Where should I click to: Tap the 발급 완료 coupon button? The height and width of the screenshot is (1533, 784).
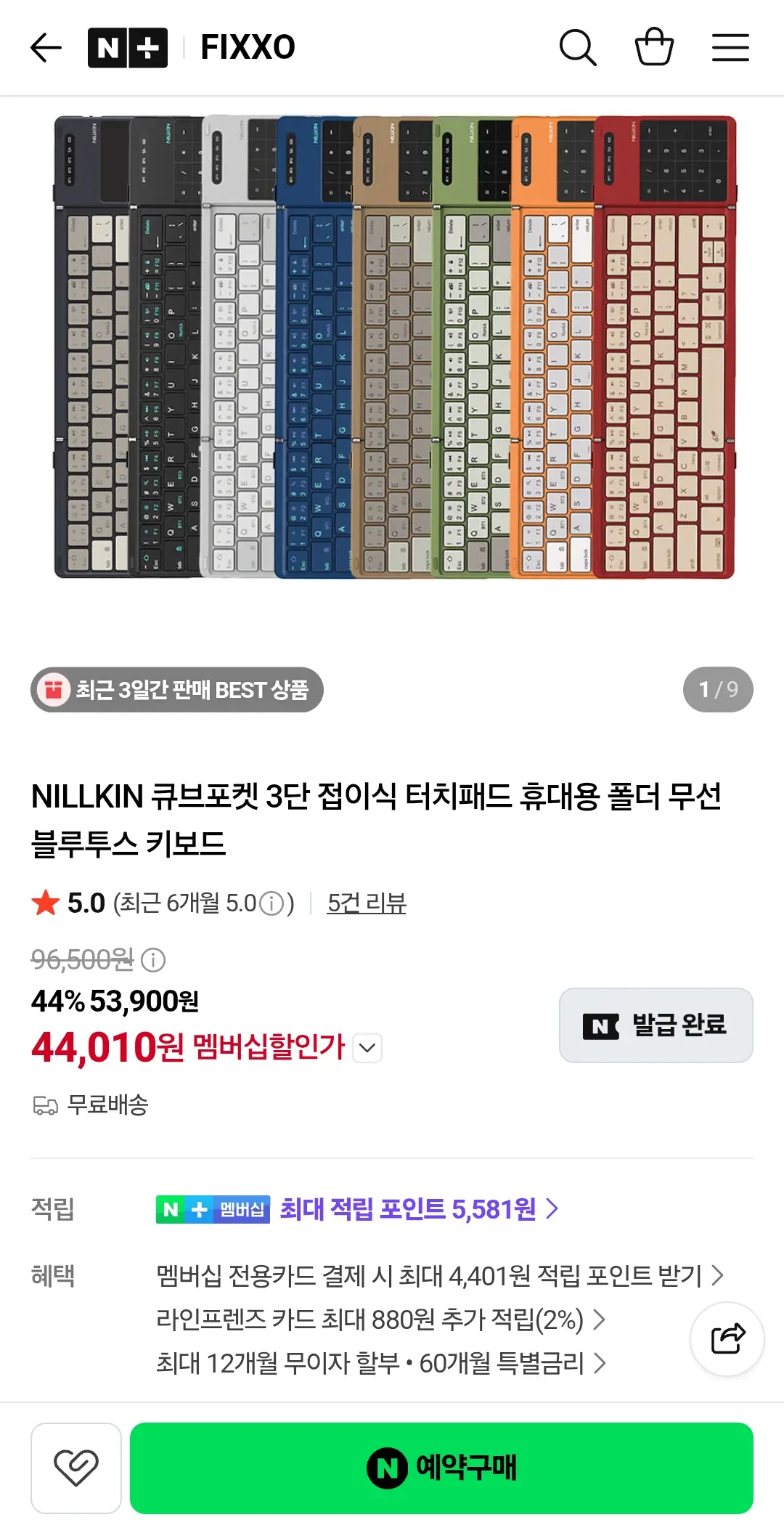point(656,1025)
